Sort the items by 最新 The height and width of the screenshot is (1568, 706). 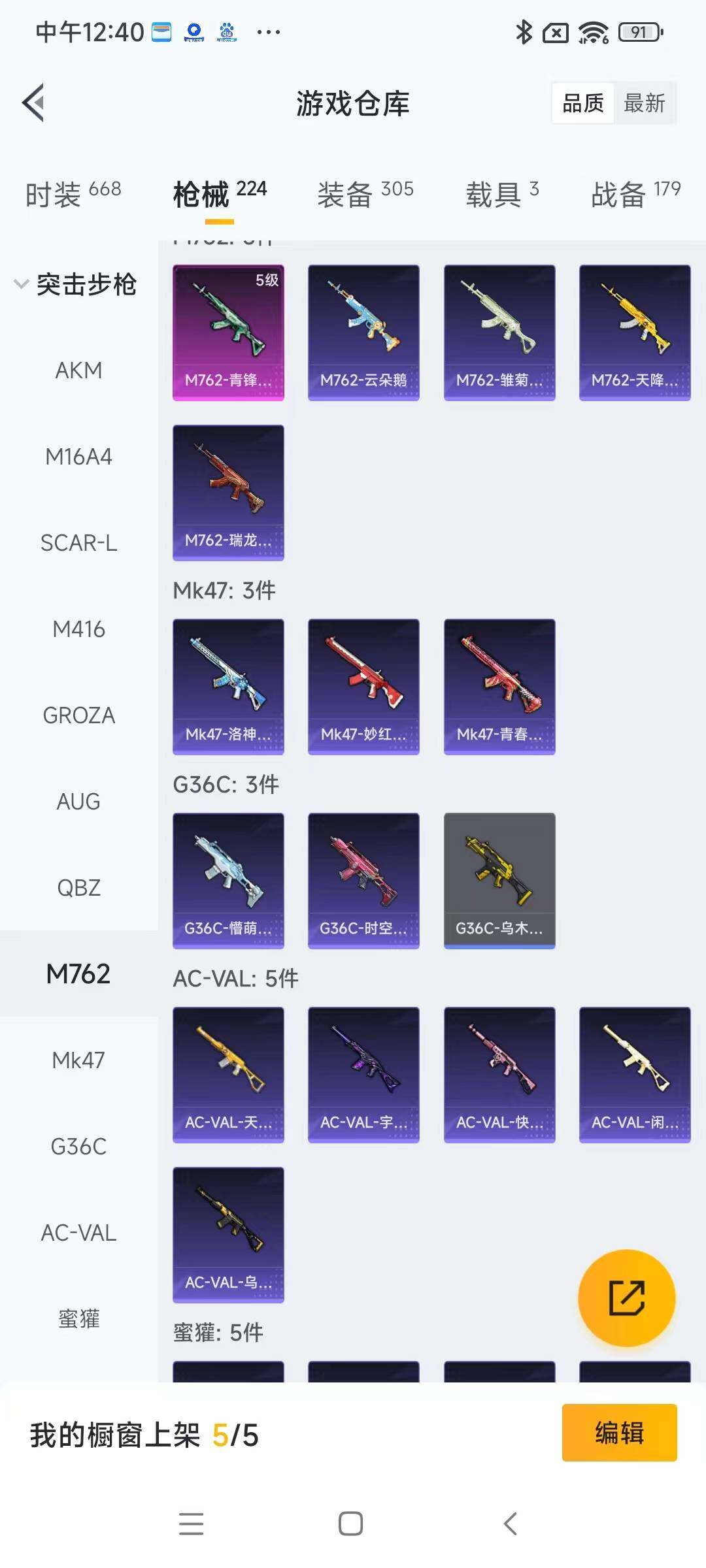[x=644, y=103]
